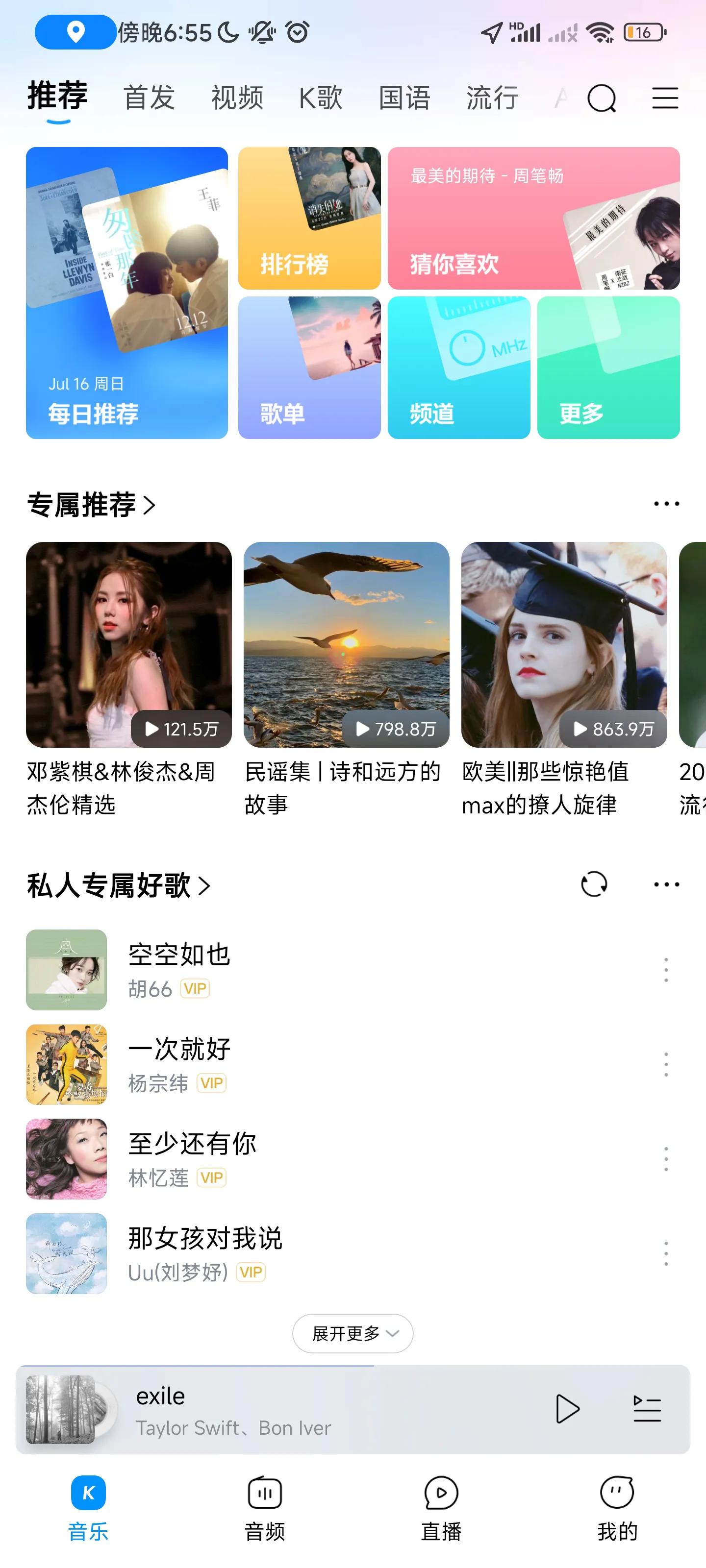Open the three-dot menu beside 专属推荐

coord(665,503)
